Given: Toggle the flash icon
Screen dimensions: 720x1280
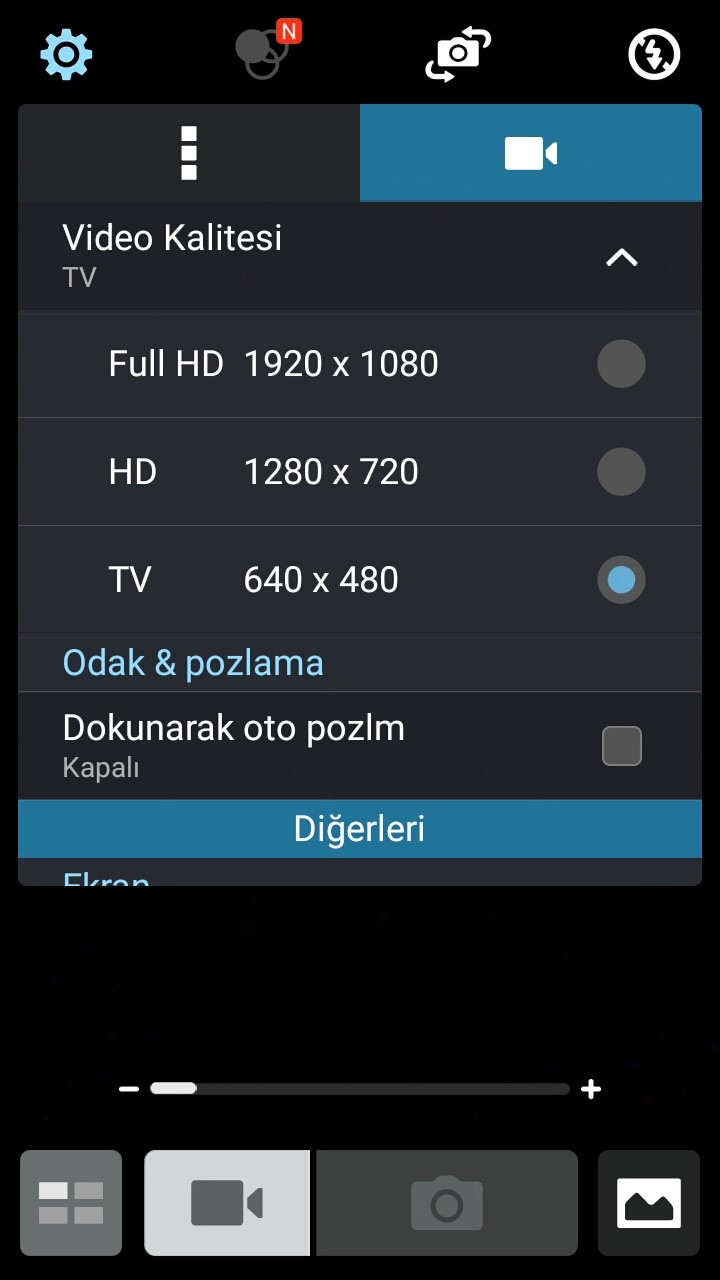Looking at the screenshot, I should pyautogui.click(x=654, y=55).
